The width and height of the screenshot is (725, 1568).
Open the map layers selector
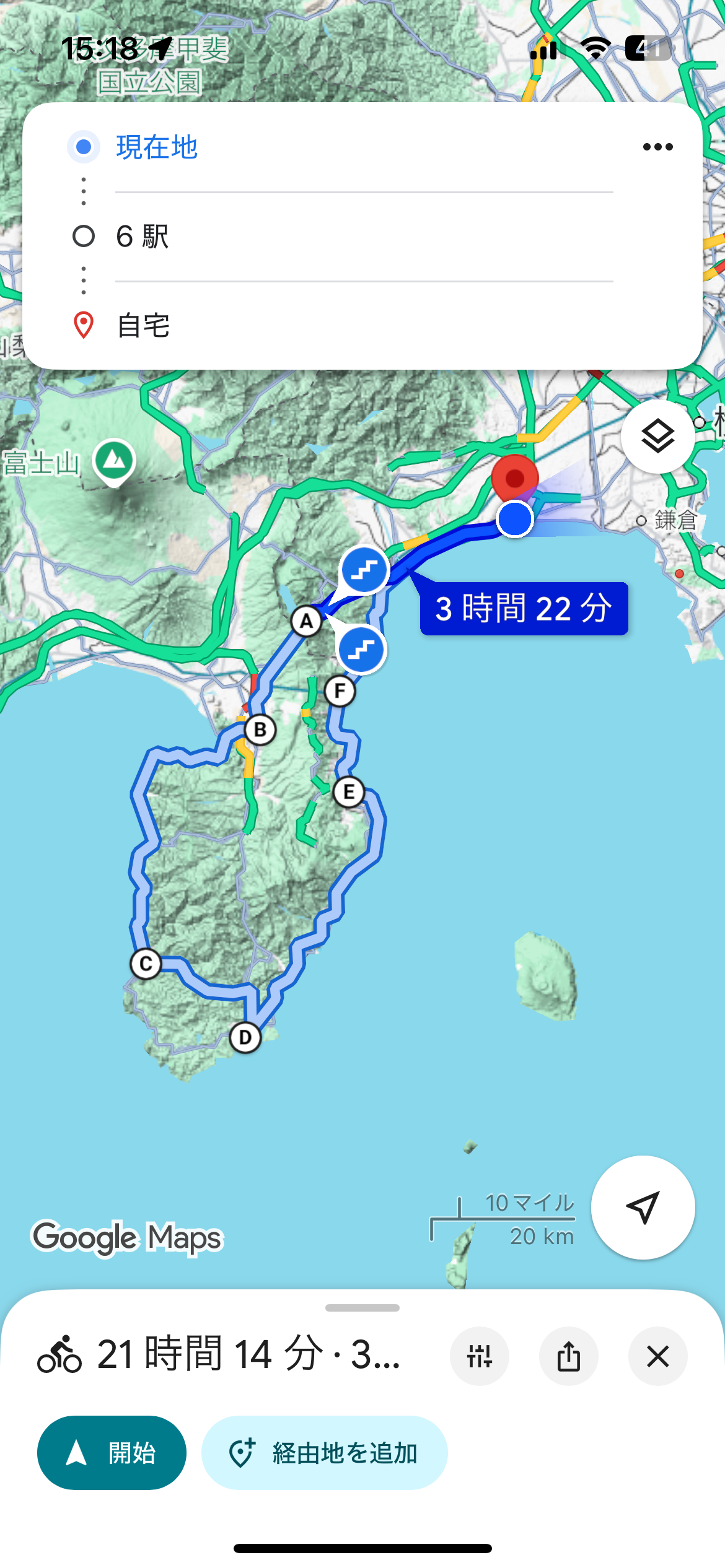[657, 437]
